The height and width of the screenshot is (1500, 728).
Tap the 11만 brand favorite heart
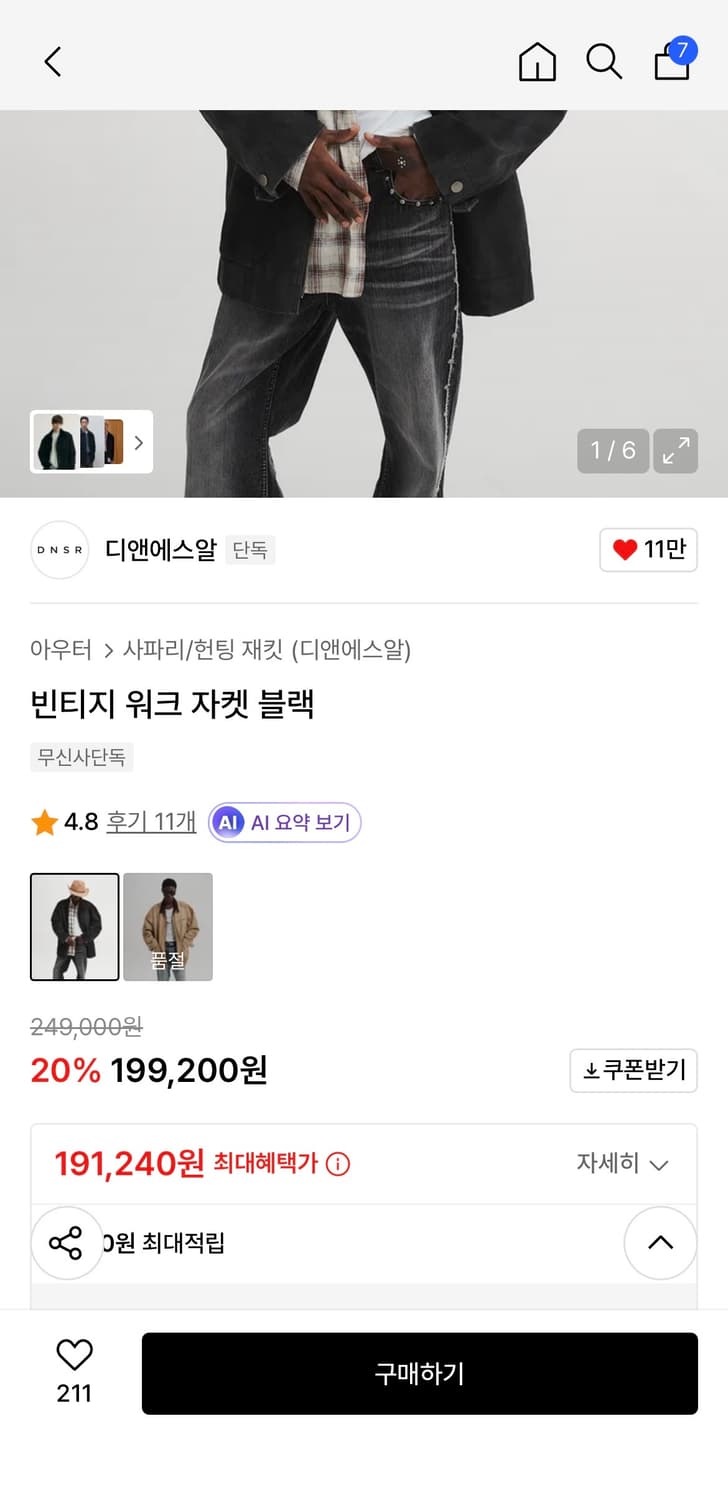tap(648, 550)
